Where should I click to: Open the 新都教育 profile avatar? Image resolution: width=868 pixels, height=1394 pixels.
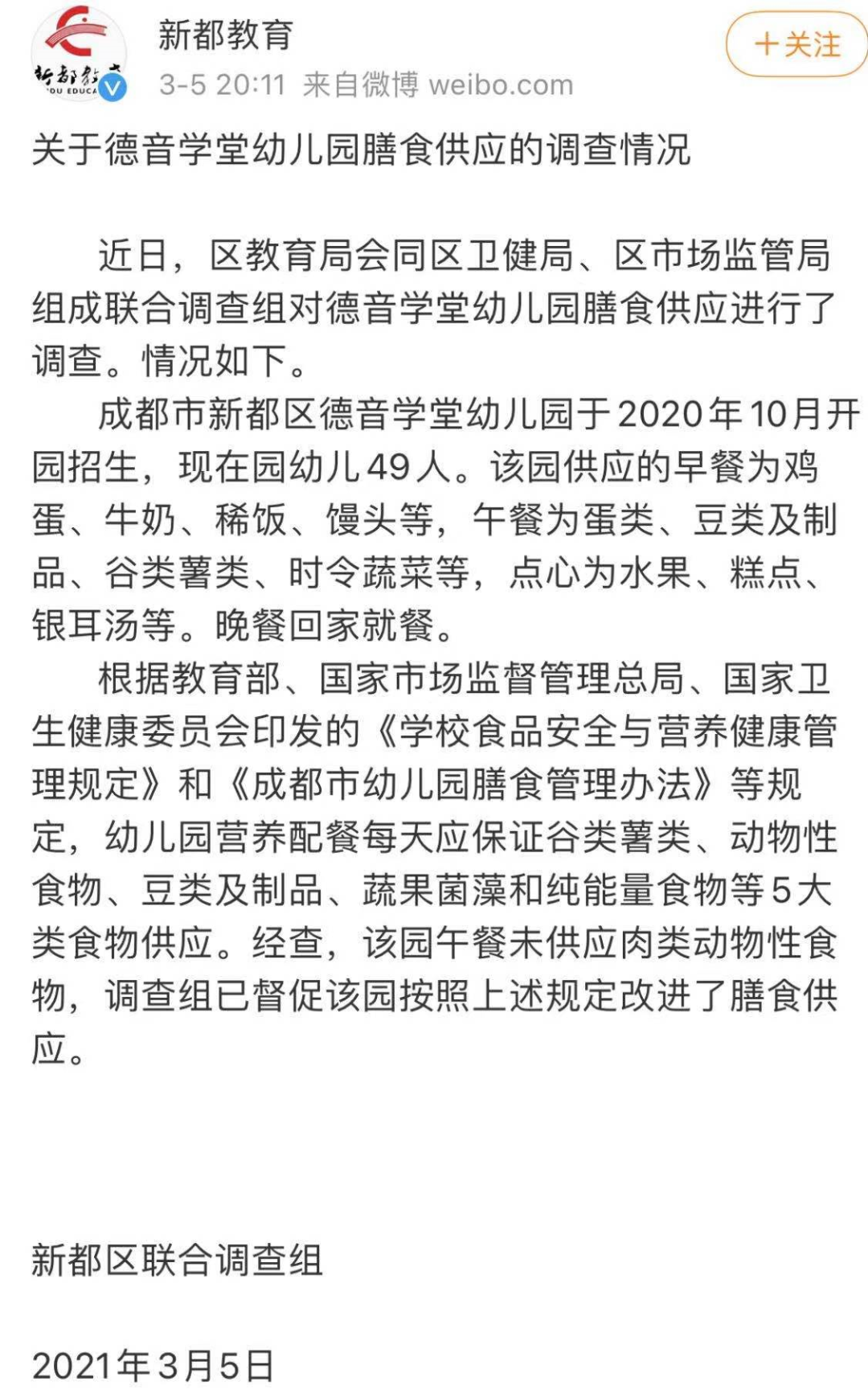[79, 54]
